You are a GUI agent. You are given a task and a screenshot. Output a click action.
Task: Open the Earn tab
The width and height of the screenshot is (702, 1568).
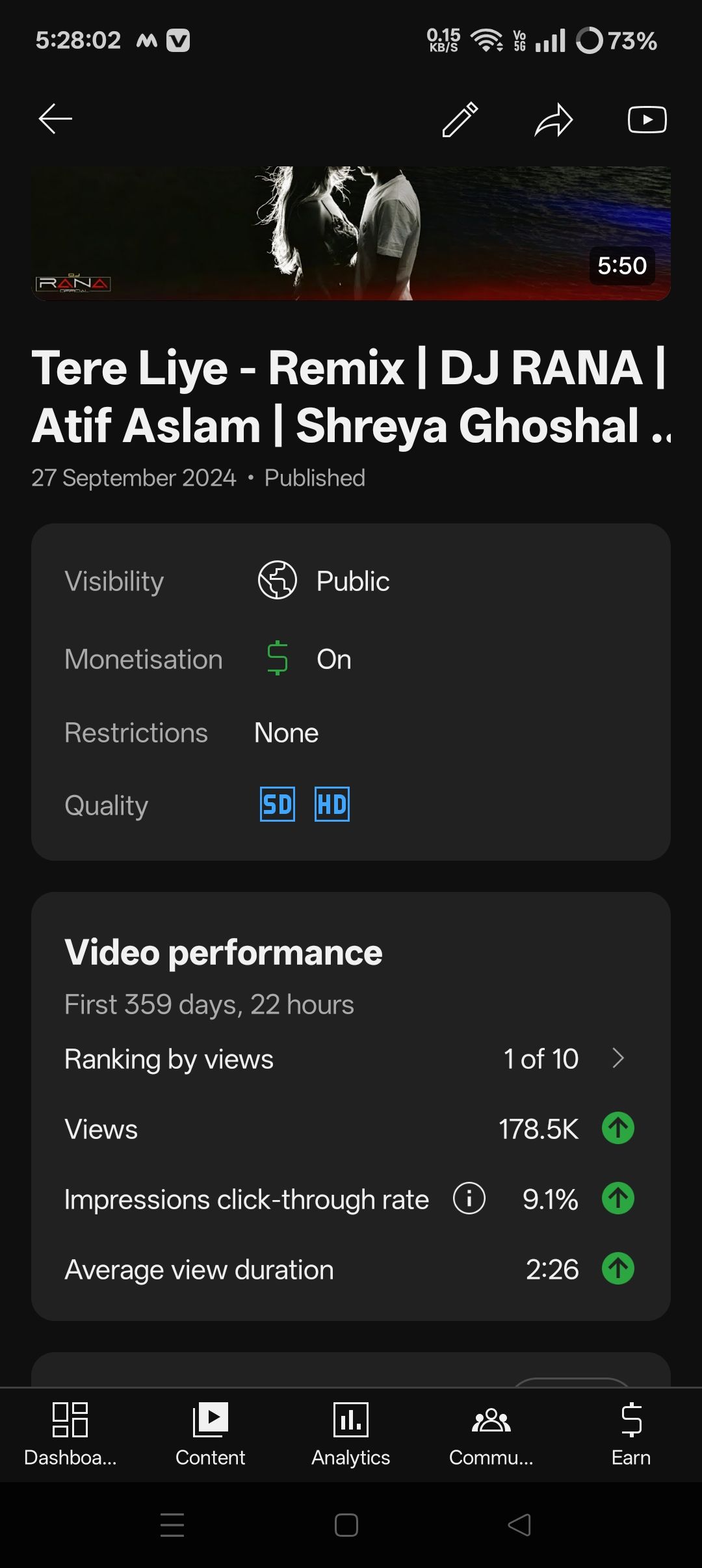pyautogui.click(x=631, y=1434)
